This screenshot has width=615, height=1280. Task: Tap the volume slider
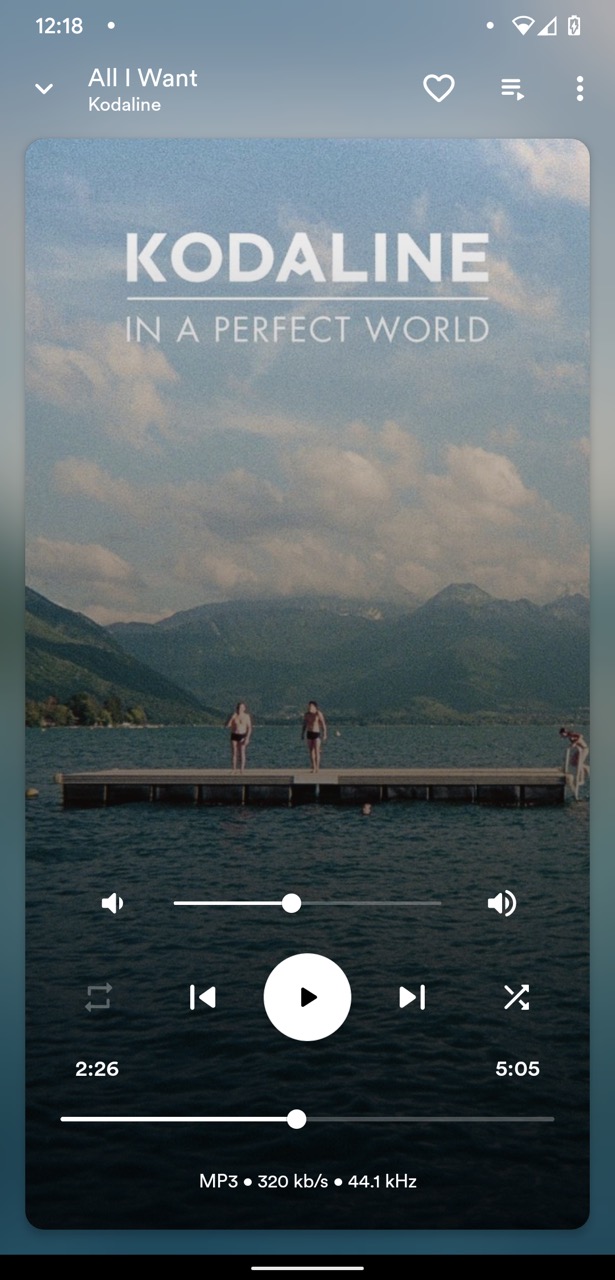(307, 903)
